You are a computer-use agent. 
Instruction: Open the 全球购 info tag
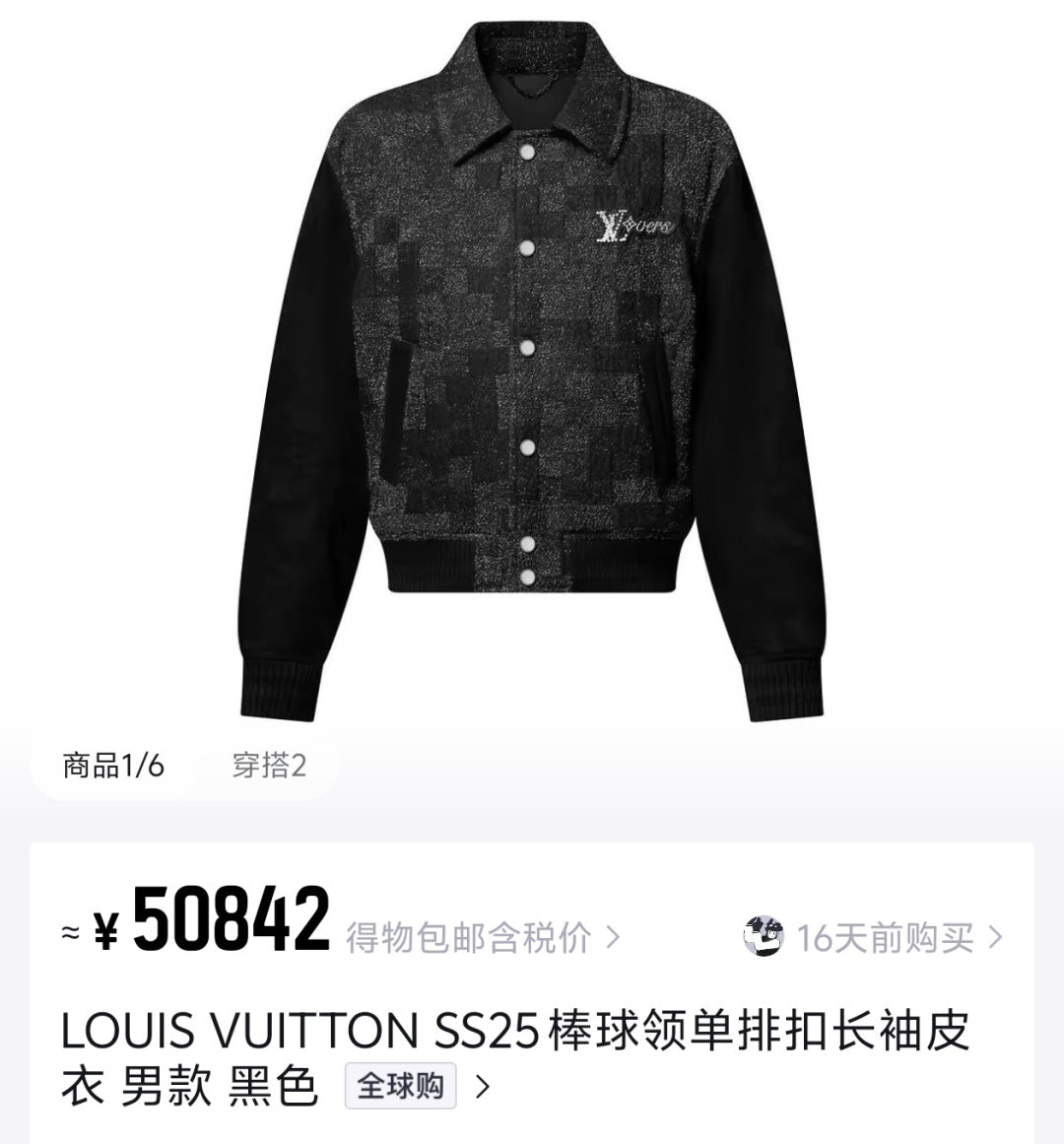pyautogui.click(x=400, y=1087)
